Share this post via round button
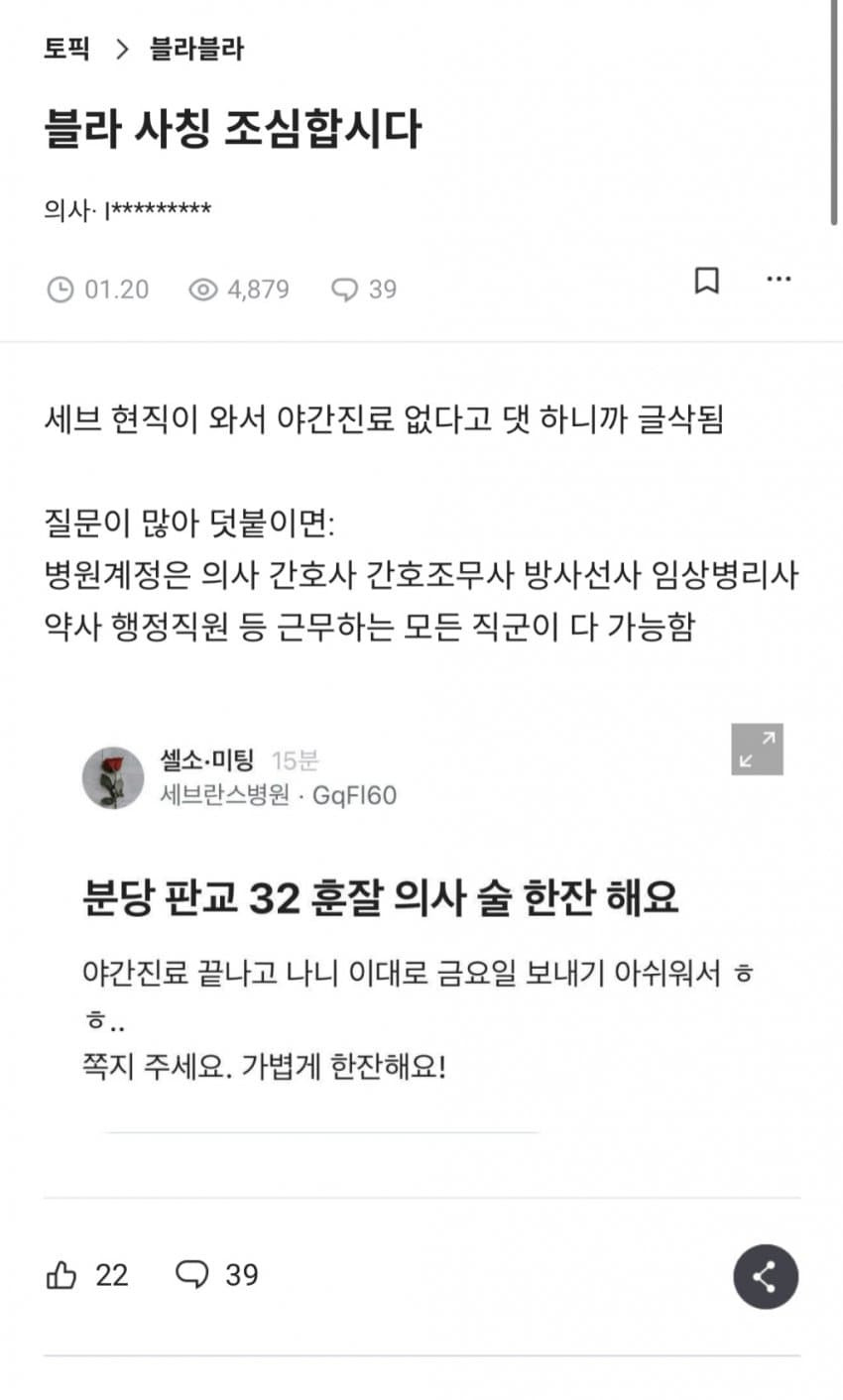843x1400 pixels. pos(766,1276)
